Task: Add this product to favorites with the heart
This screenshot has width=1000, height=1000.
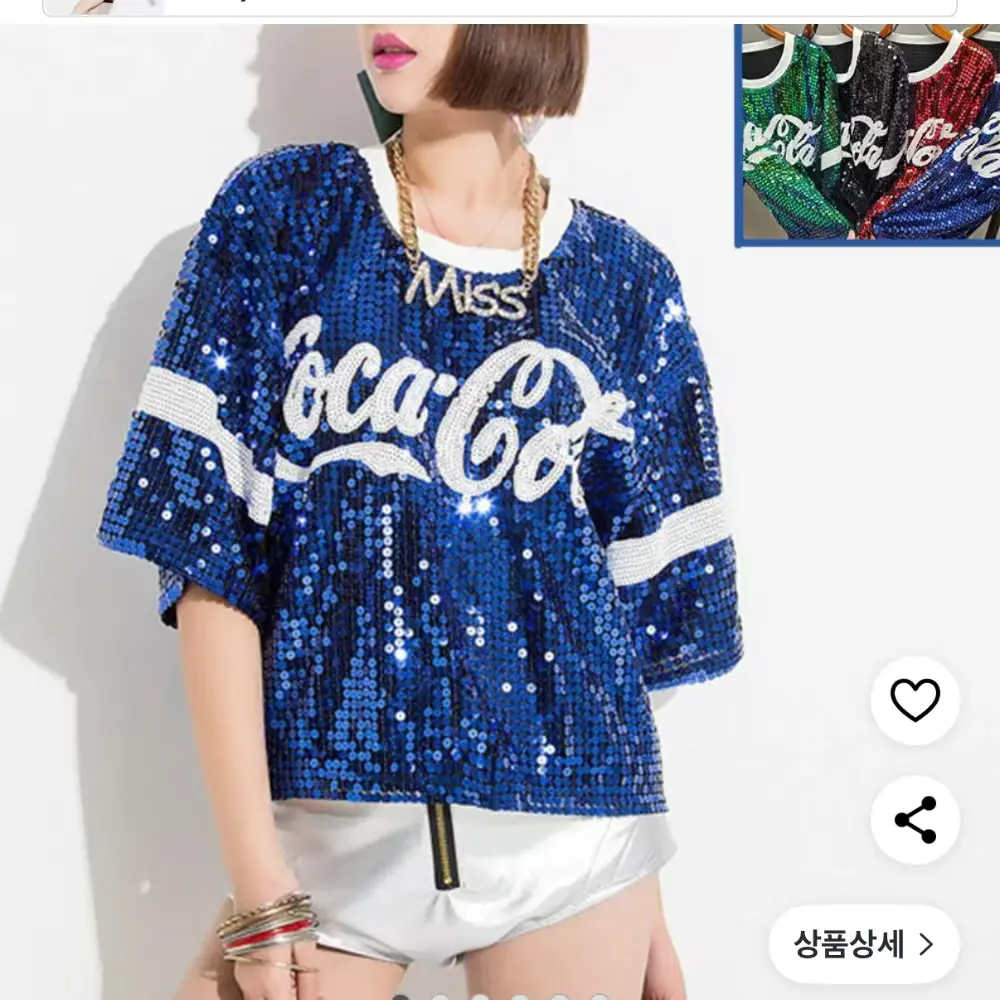Action: coord(914,700)
